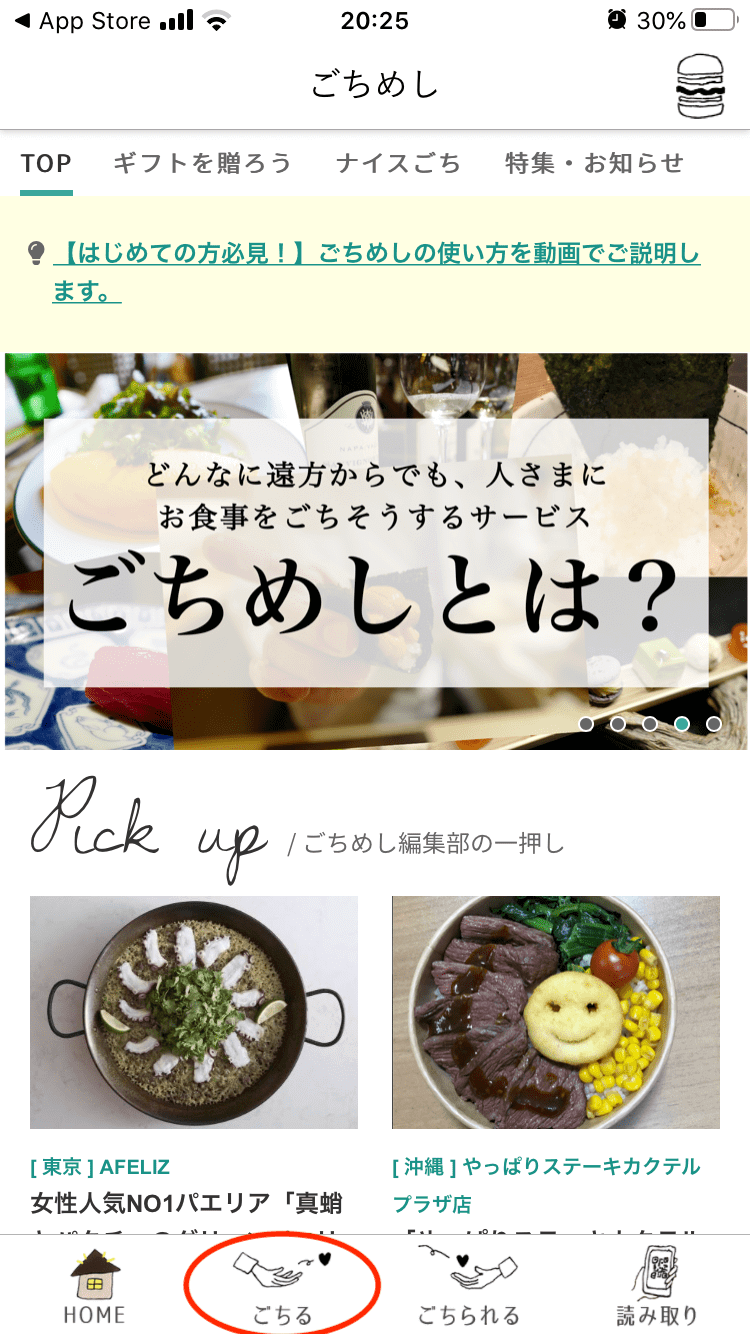
Task: Select the first carousel page dot
Action: (586, 724)
